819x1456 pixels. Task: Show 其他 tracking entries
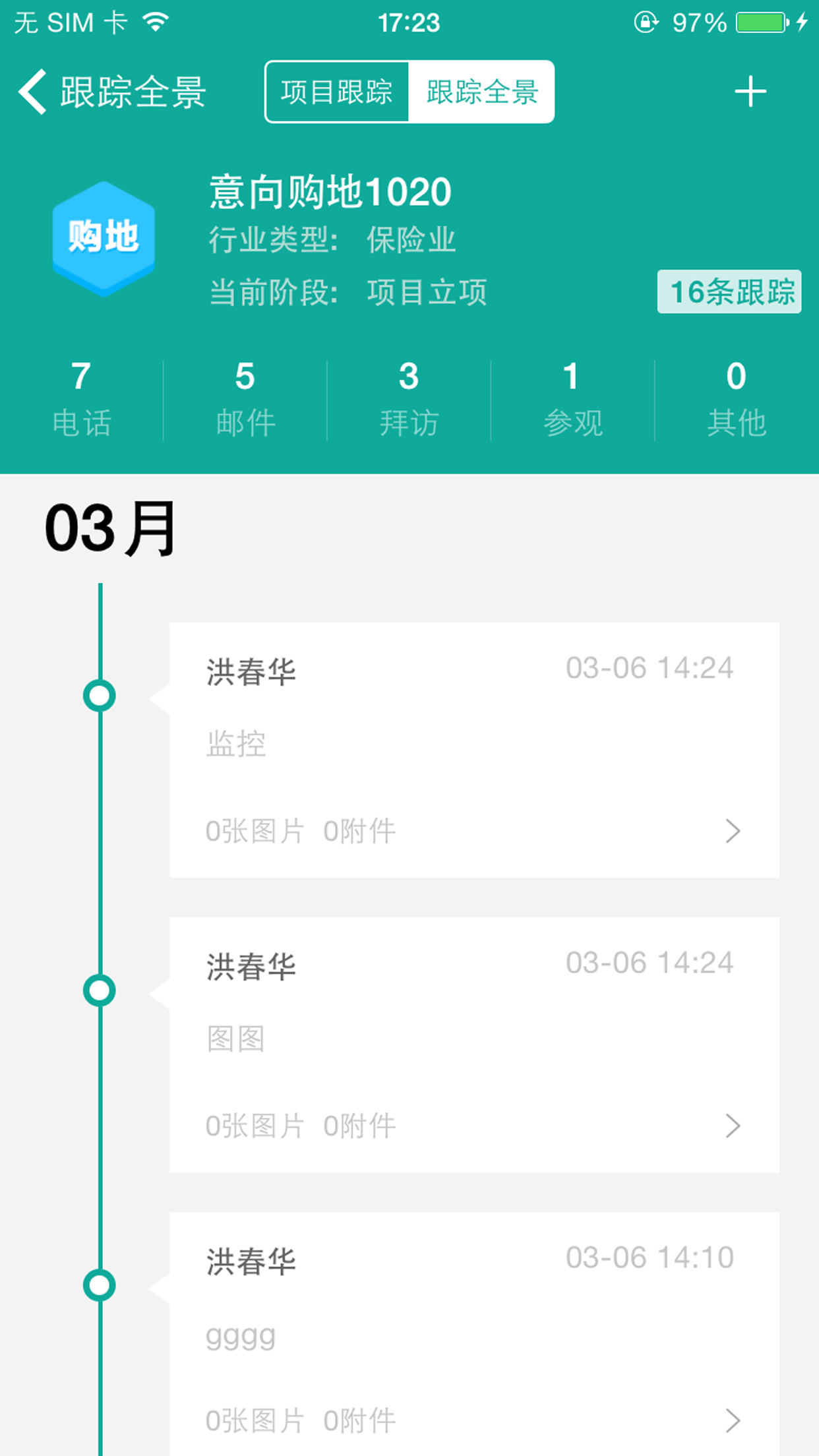click(736, 400)
